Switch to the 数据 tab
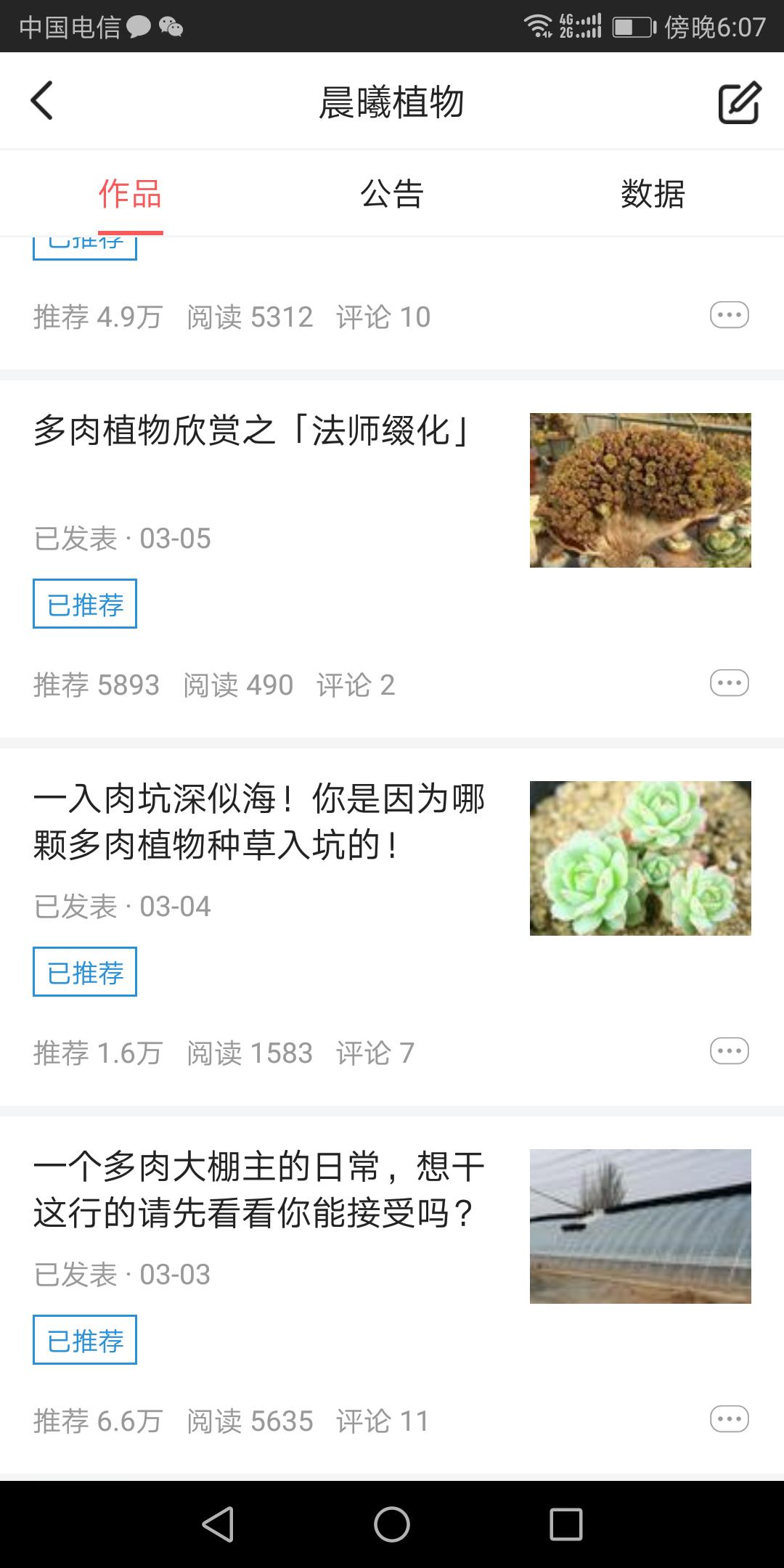 coord(653,192)
